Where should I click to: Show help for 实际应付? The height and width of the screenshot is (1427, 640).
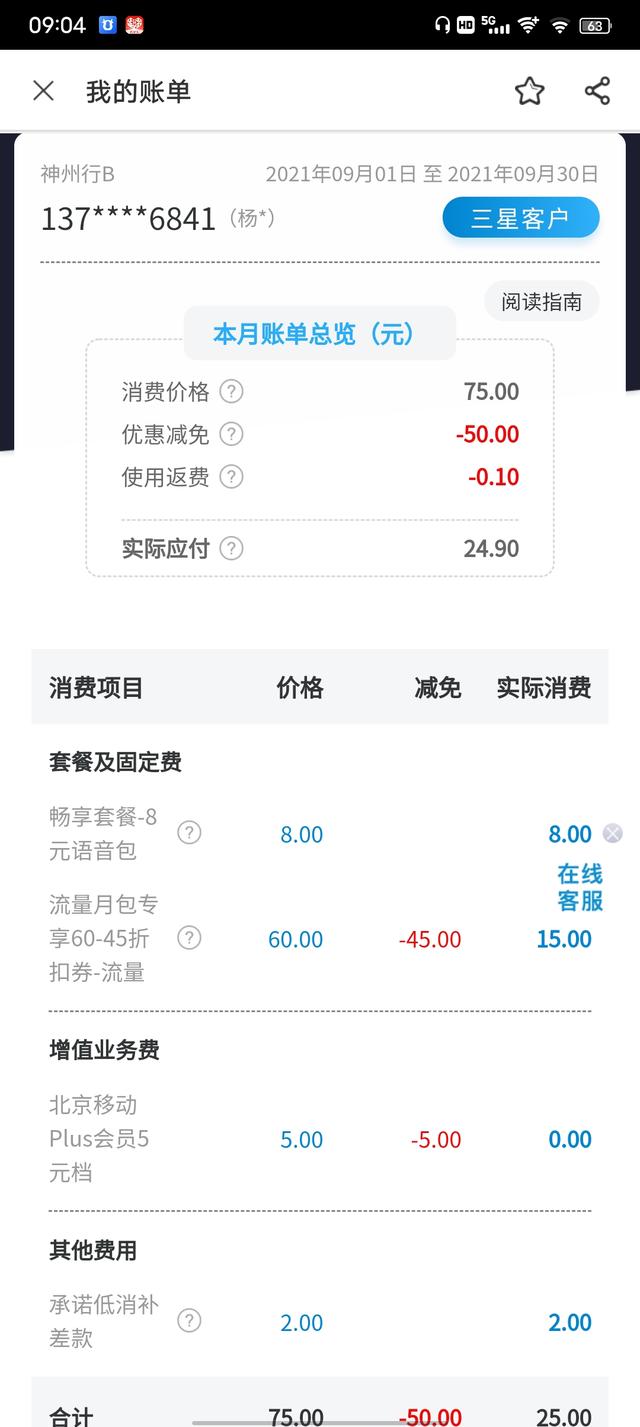(231, 548)
